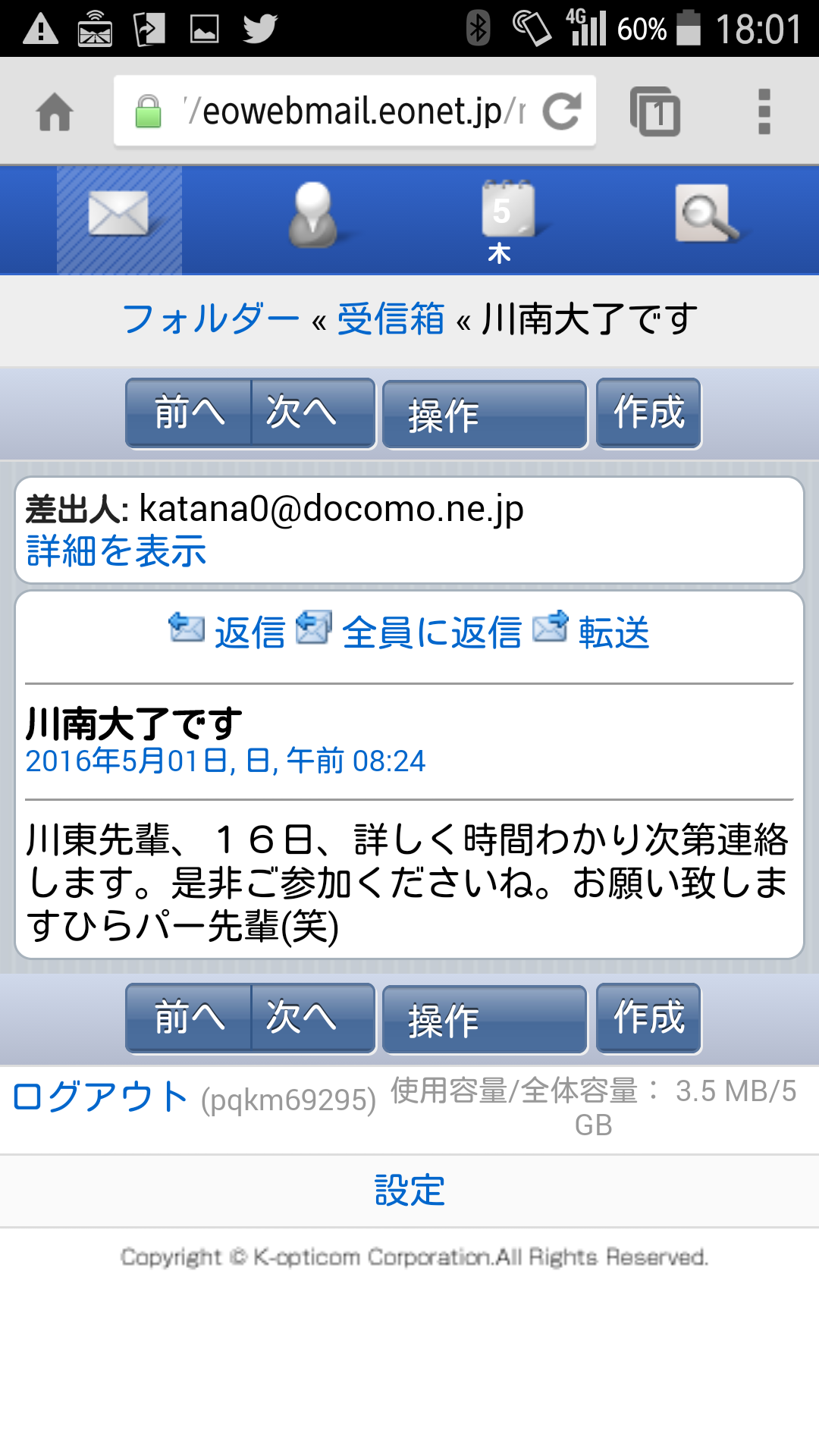
Task: Open the top 操作 dropdown
Action: coord(485,415)
